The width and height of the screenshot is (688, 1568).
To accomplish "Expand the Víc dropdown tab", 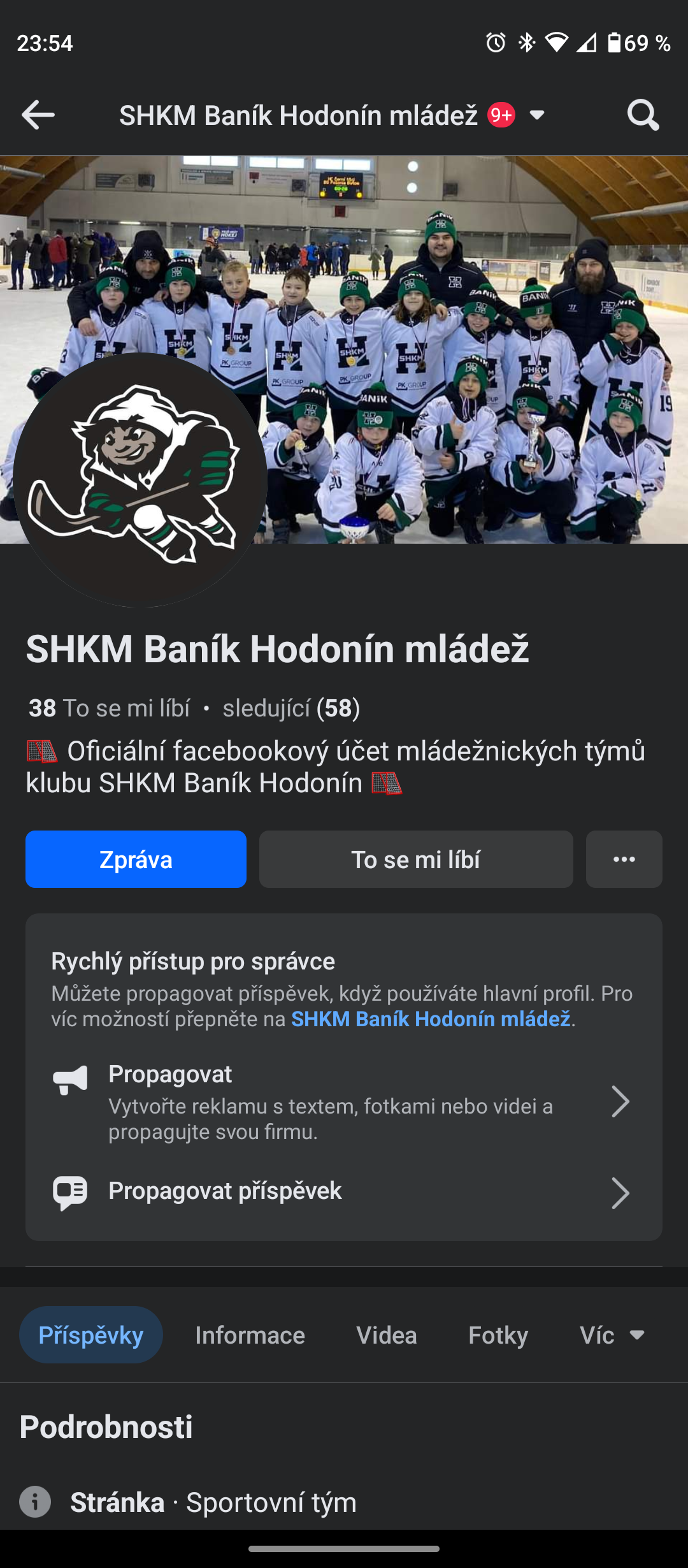I will click(x=612, y=1335).
